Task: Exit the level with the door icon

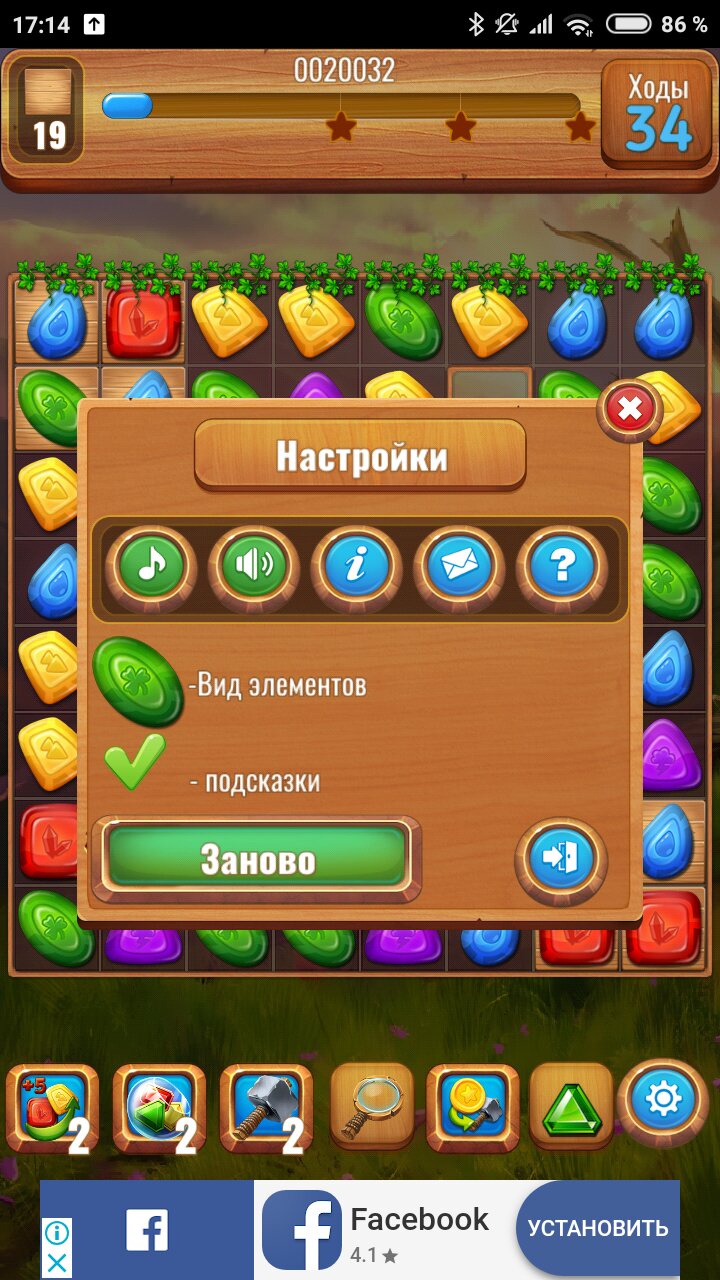Action: tap(561, 859)
